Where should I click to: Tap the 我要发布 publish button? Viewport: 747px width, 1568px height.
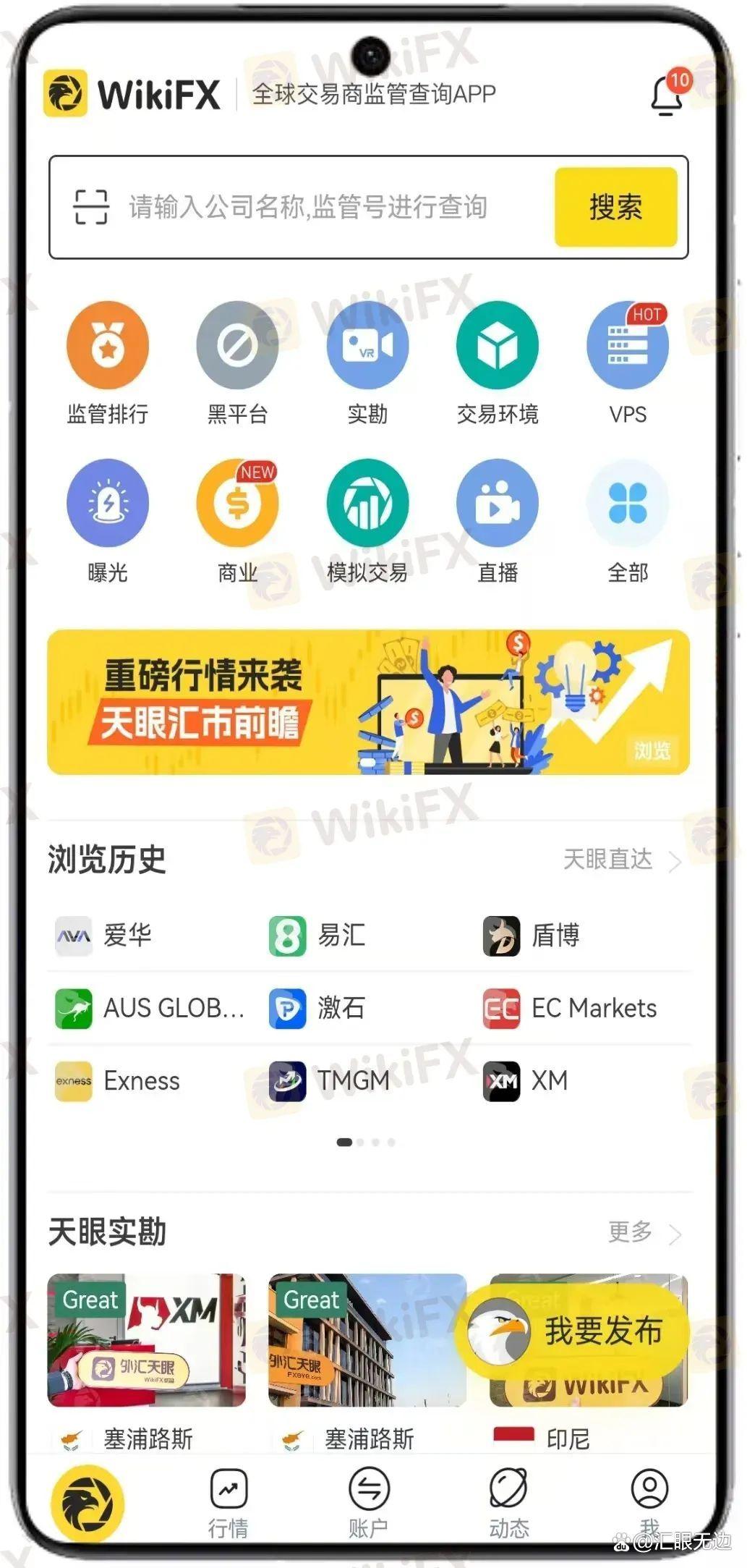pyautogui.click(x=575, y=1331)
